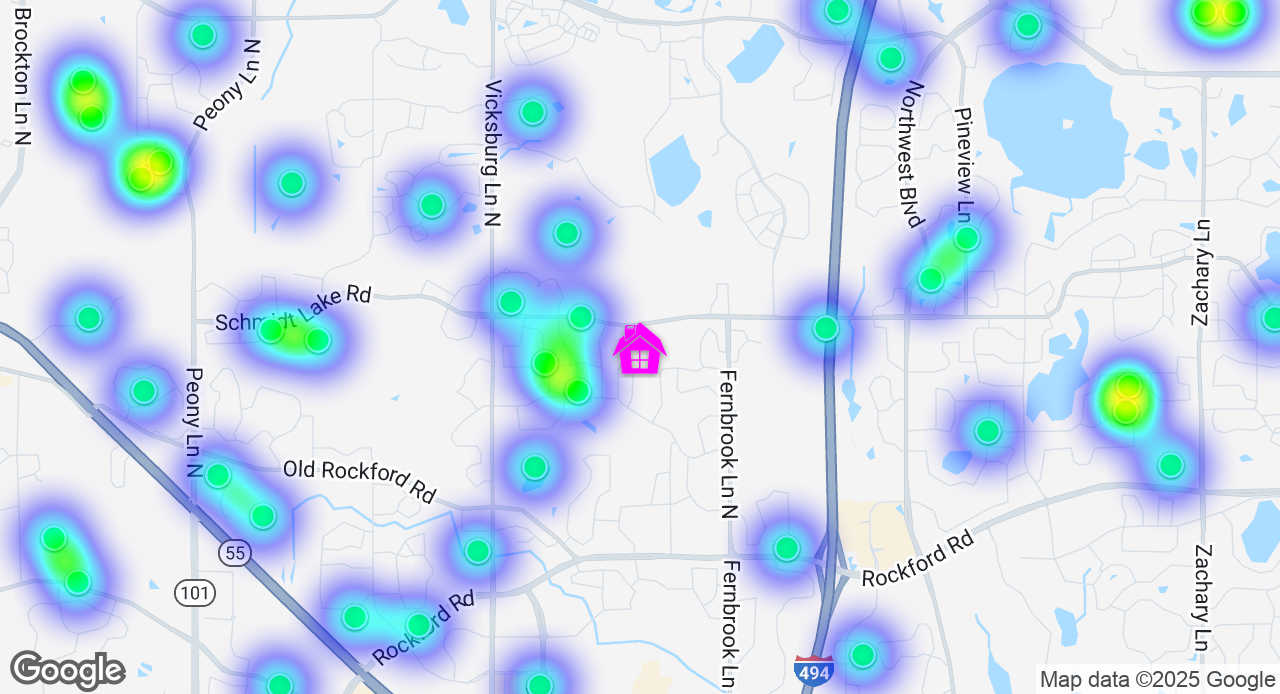This screenshot has height=694, width=1280.
Task: Open the green marker on Pineview Ln
Action: [x=966, y=238]
